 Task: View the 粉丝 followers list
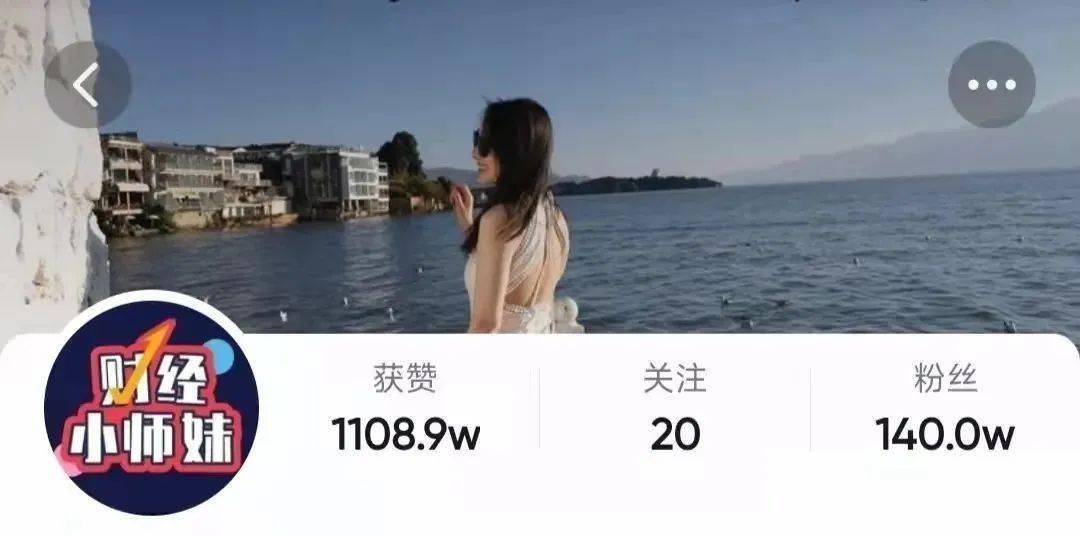pyautogui.click(x=945, y=410)
